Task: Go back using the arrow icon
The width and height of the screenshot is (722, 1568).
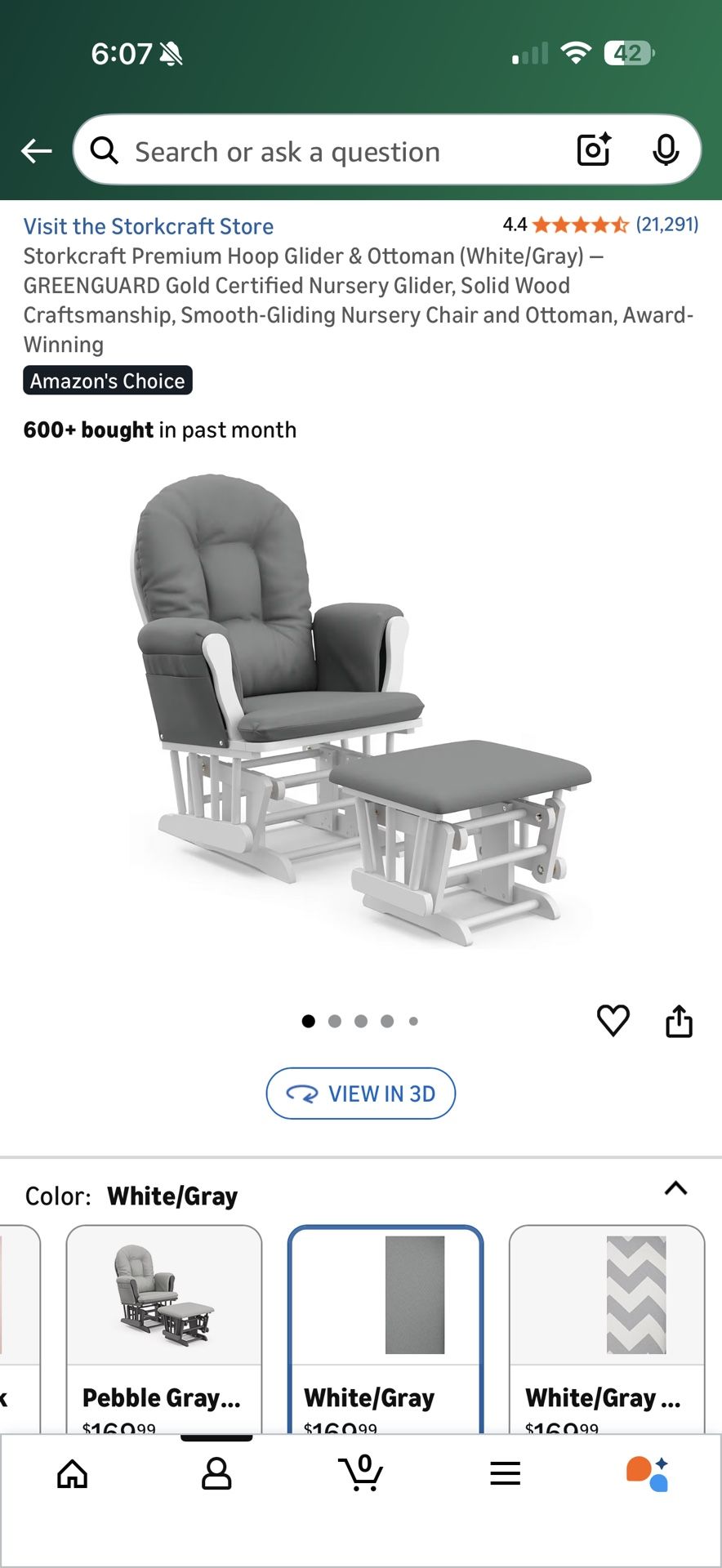Action: [37, 150]
